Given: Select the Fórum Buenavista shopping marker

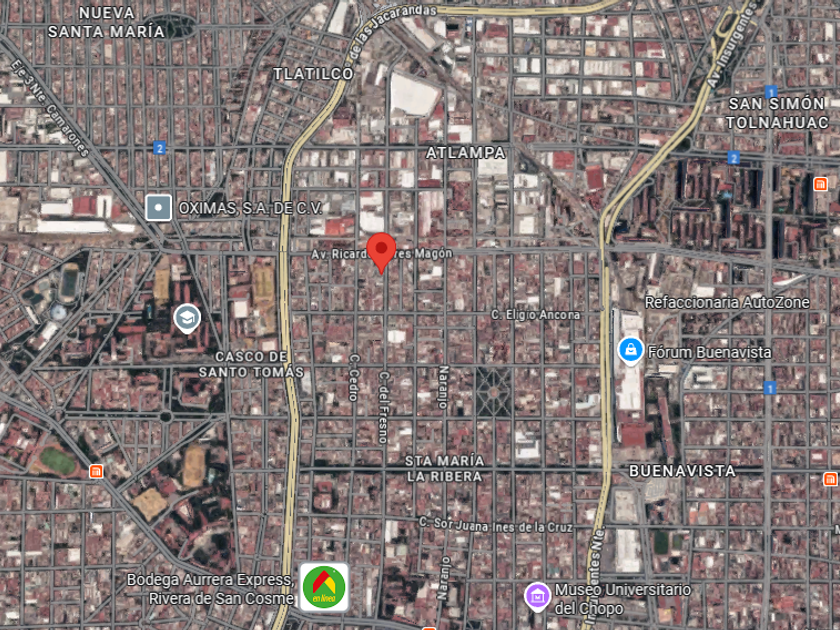Looking at the screenshot, I should (630, 351).
